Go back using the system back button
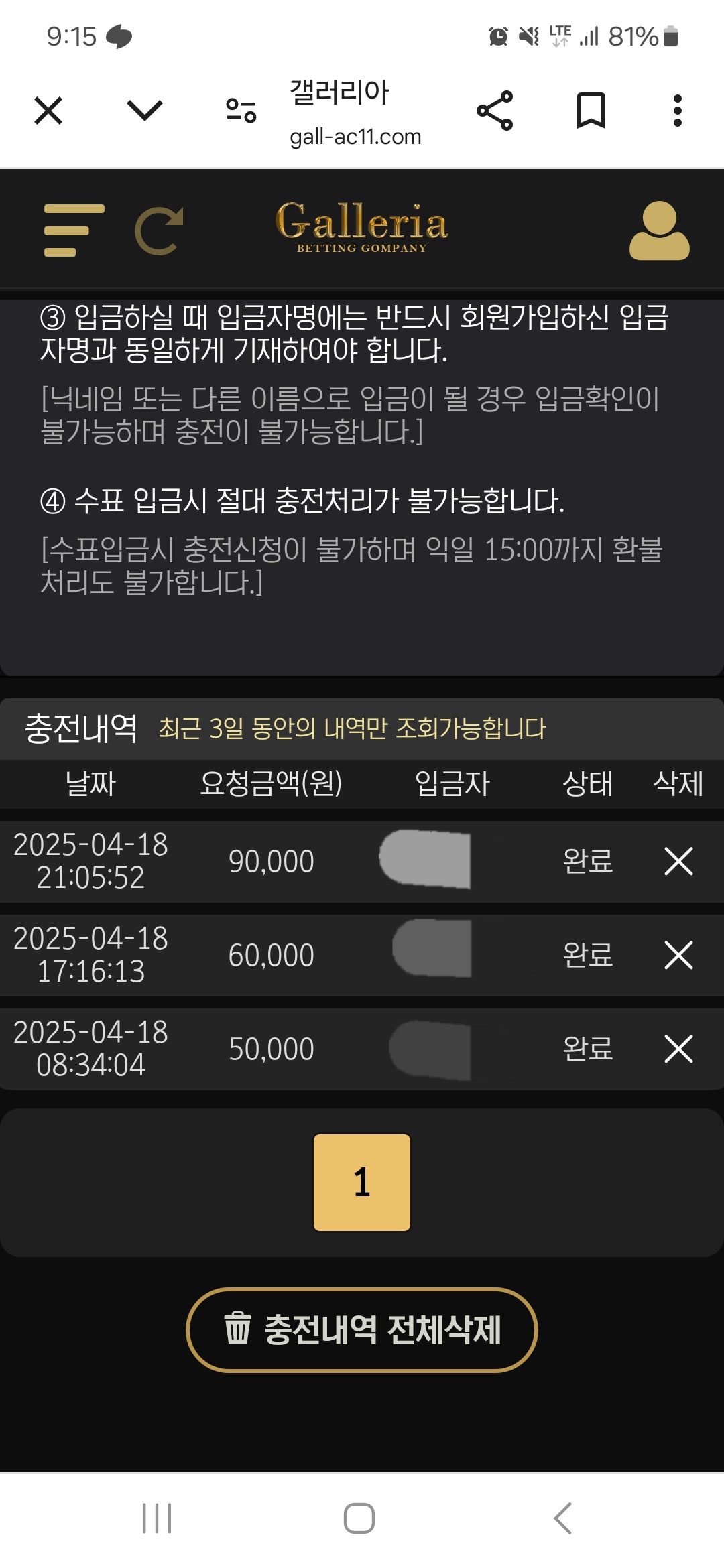The height and width of the screenshot is (1568, 724). coord(563,1518)
